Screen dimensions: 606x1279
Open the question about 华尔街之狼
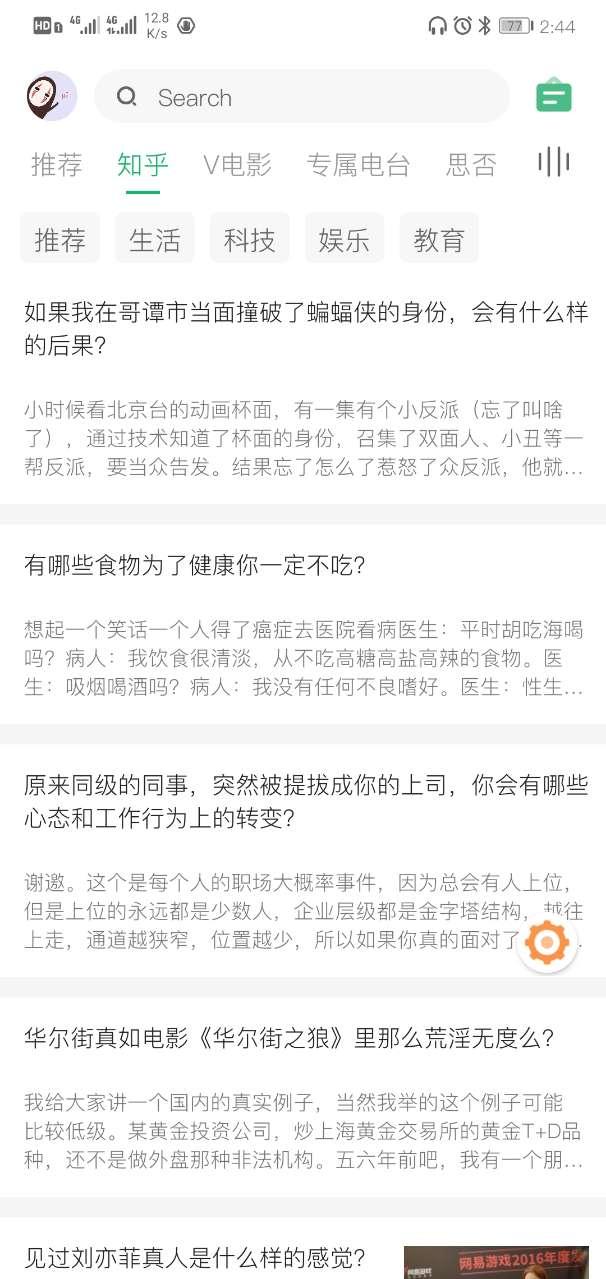(x=288, y=1038)
